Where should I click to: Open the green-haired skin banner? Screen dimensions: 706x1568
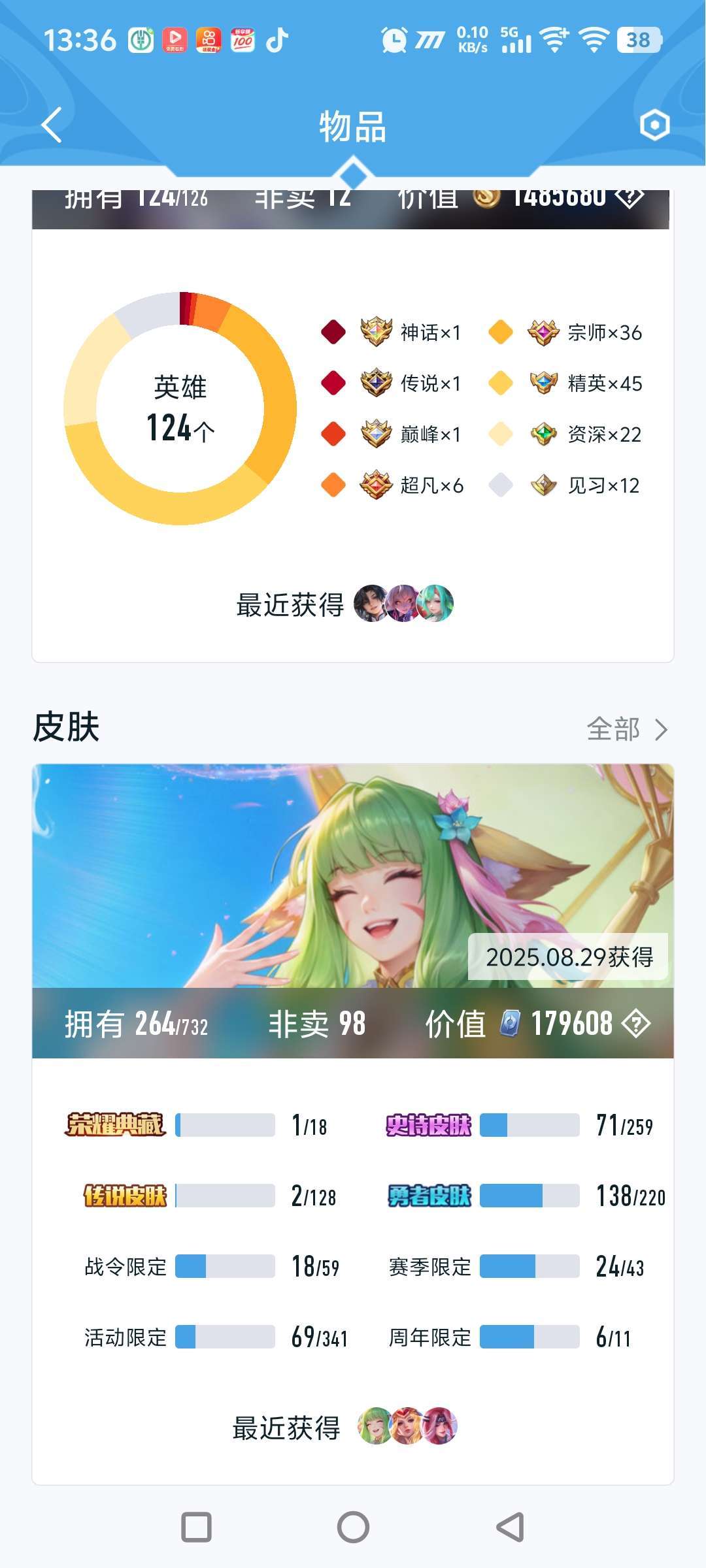pyautogui.click(x=353, y=876)
